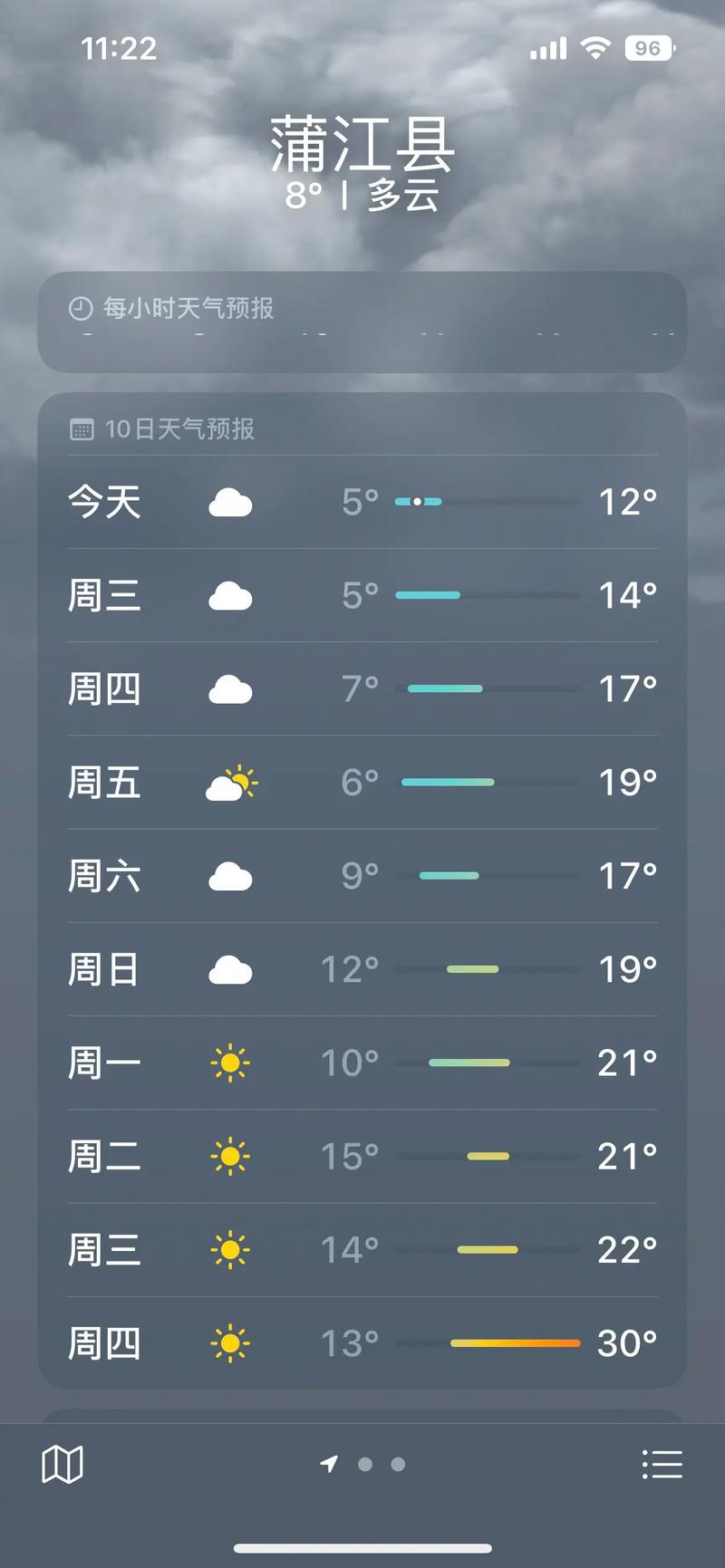Open the 10日天气预报 section header

pyautogui.click(x=179, y=428)
